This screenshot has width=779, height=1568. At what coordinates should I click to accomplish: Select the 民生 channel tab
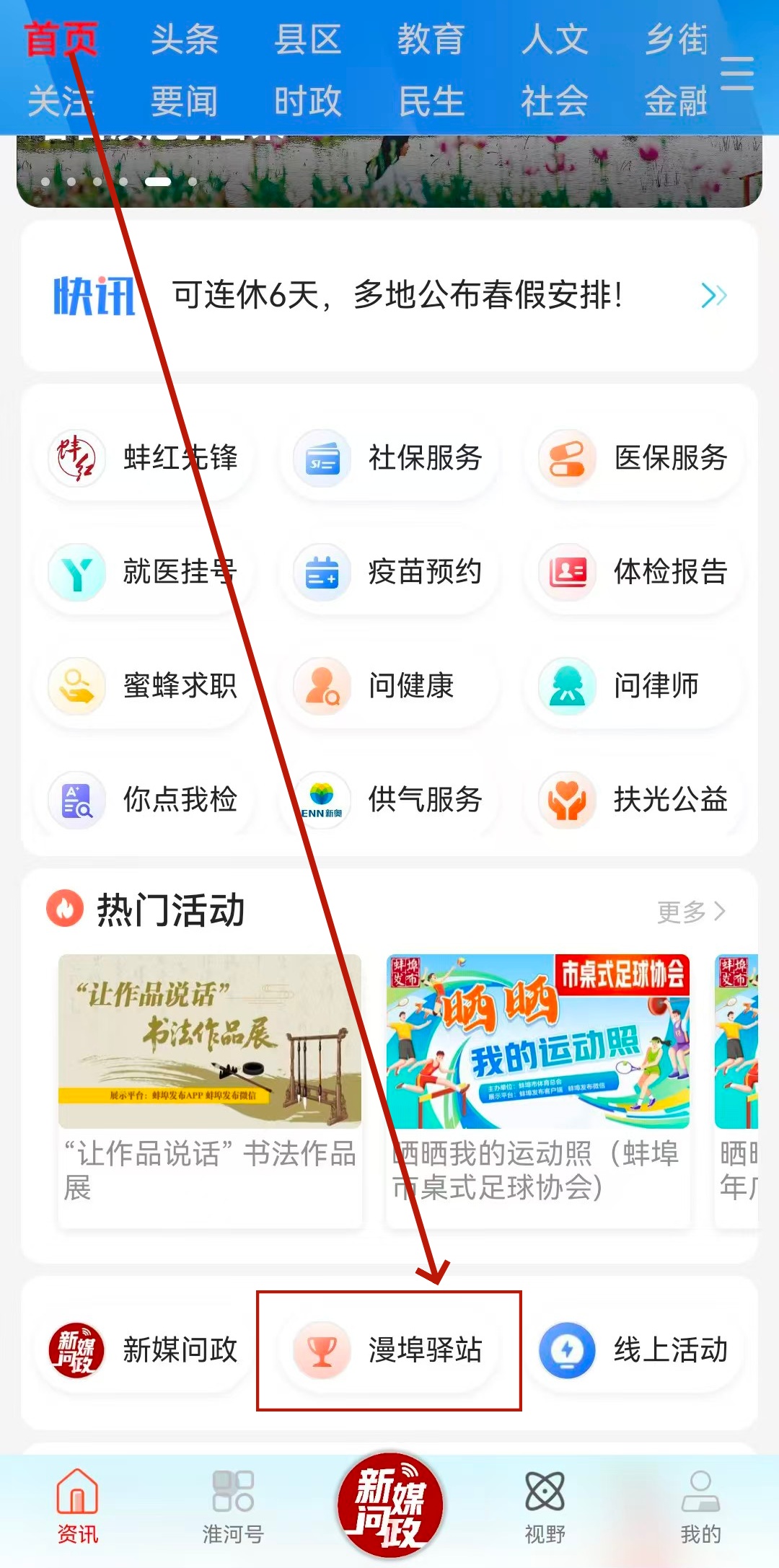point(431,101)
